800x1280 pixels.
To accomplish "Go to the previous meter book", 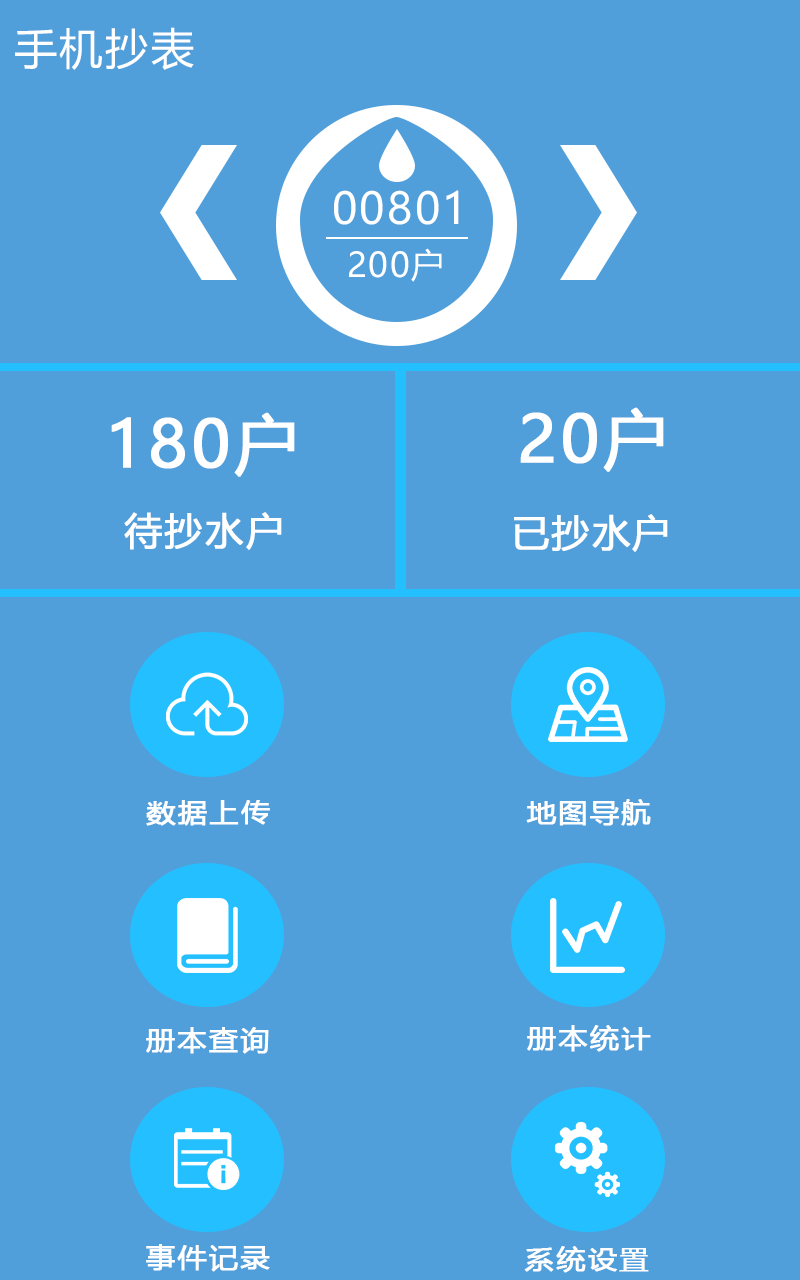I will point(199,213).
